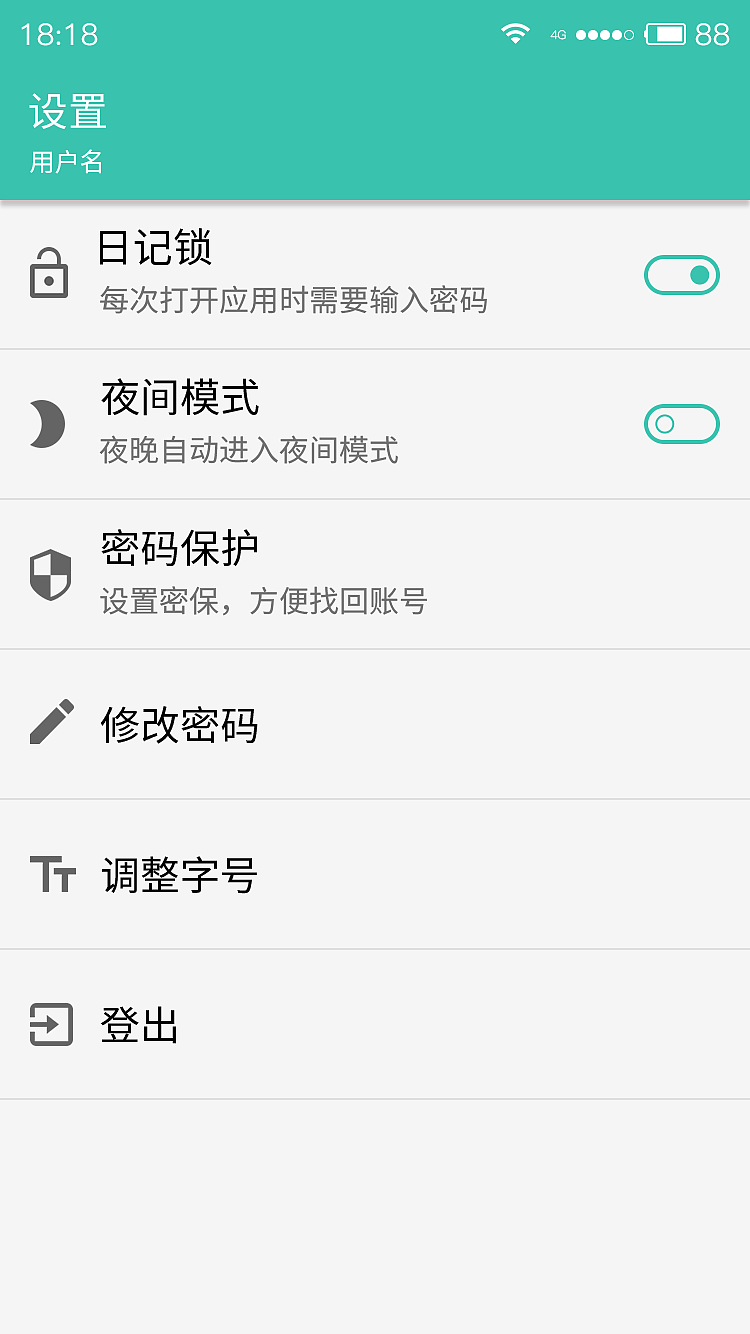Screen dimensions: 750x1334
Task: Click the Wi-Fi icon in the status bar
Action: (x=514, y=32)
